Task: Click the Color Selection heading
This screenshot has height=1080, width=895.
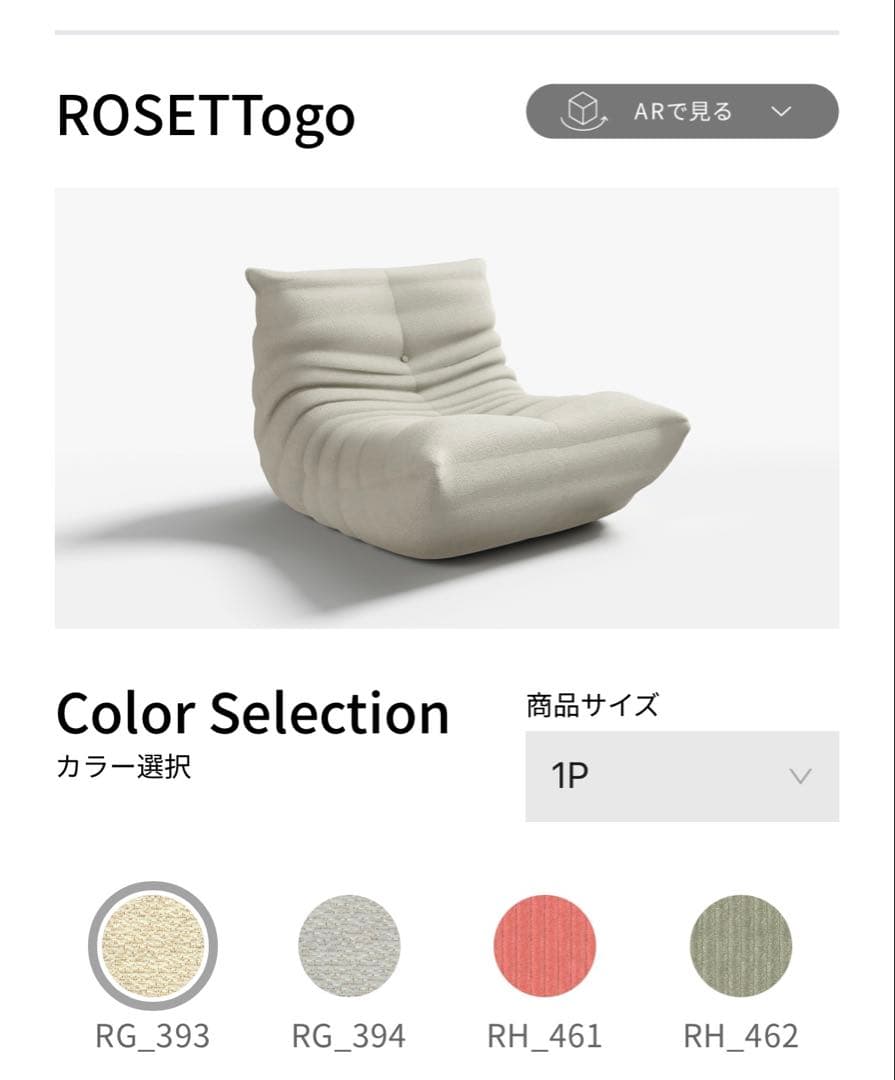Action: coord(253,713)
